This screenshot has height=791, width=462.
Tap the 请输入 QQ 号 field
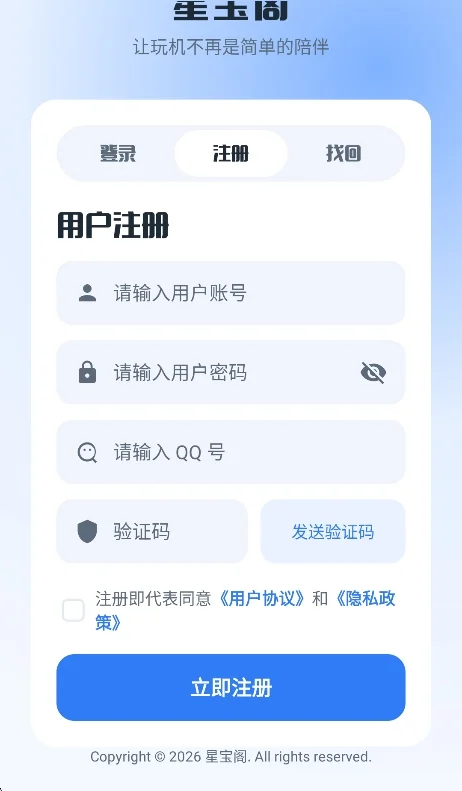pos(231,452)
